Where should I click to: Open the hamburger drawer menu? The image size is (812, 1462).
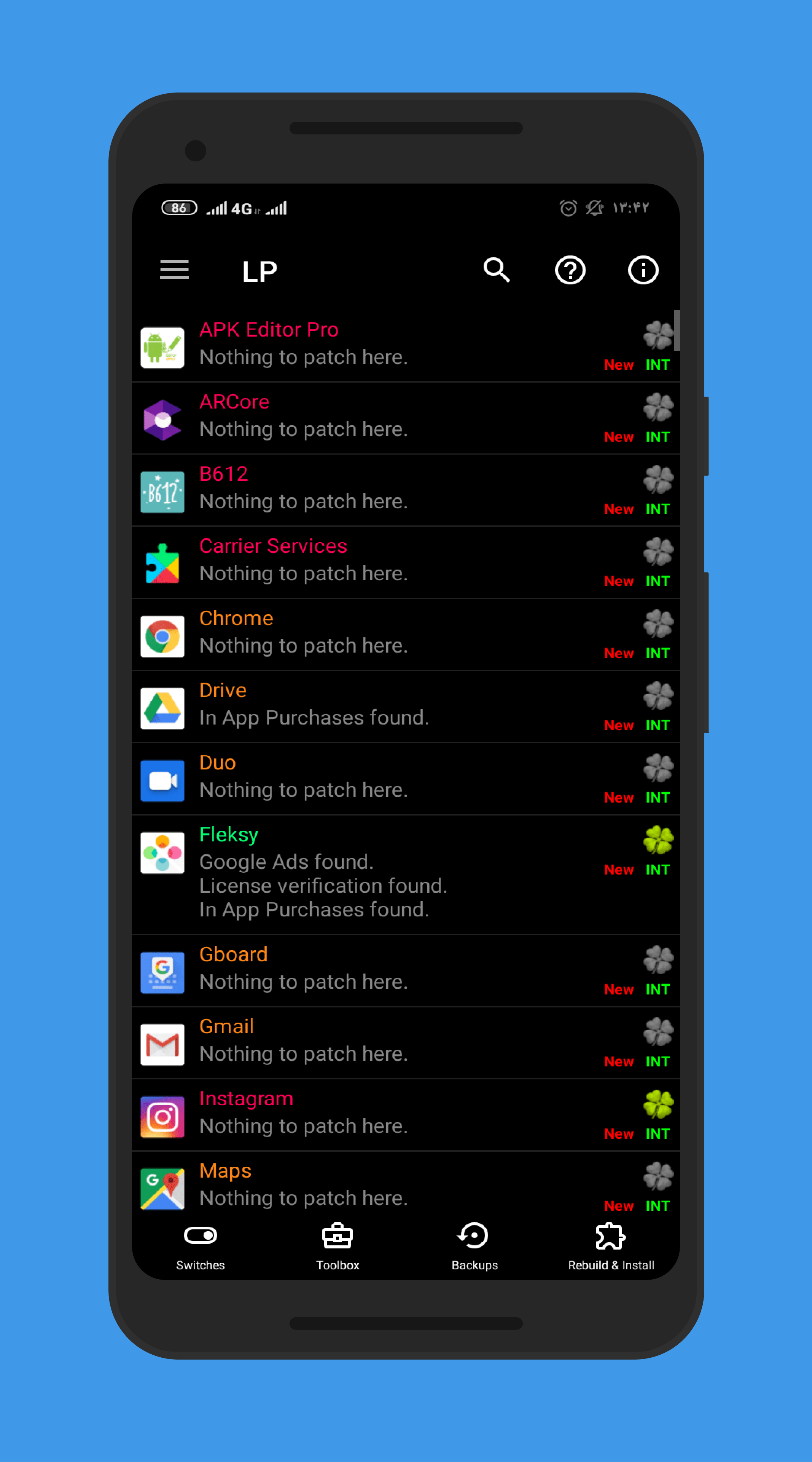[174, 270]
